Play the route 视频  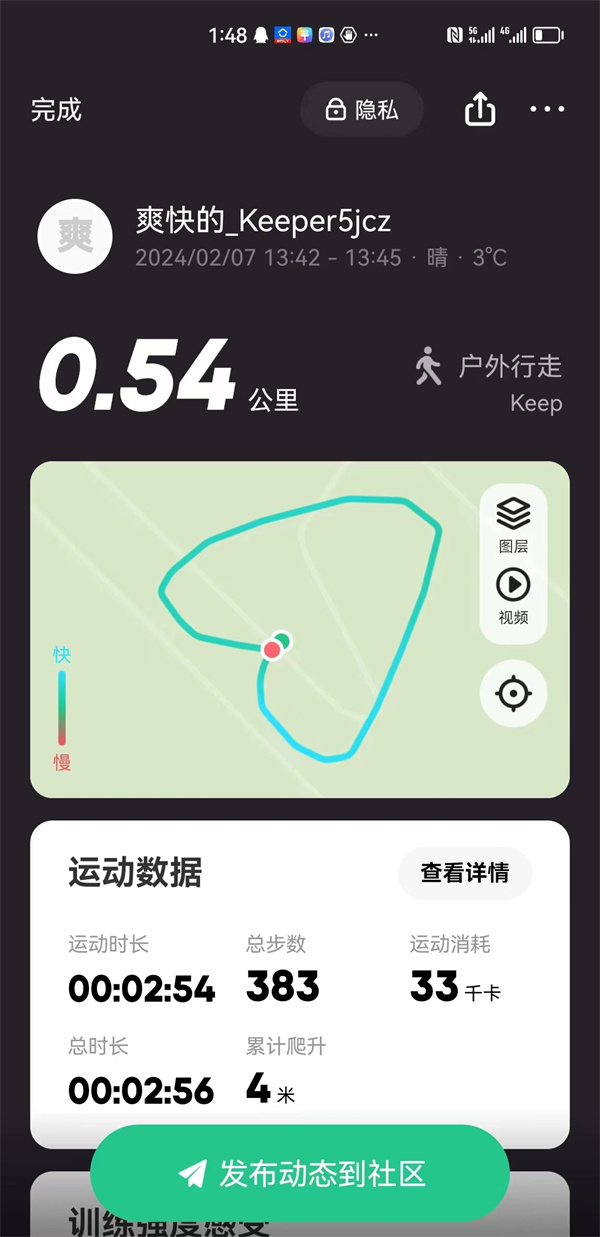[x=513, y=596]
